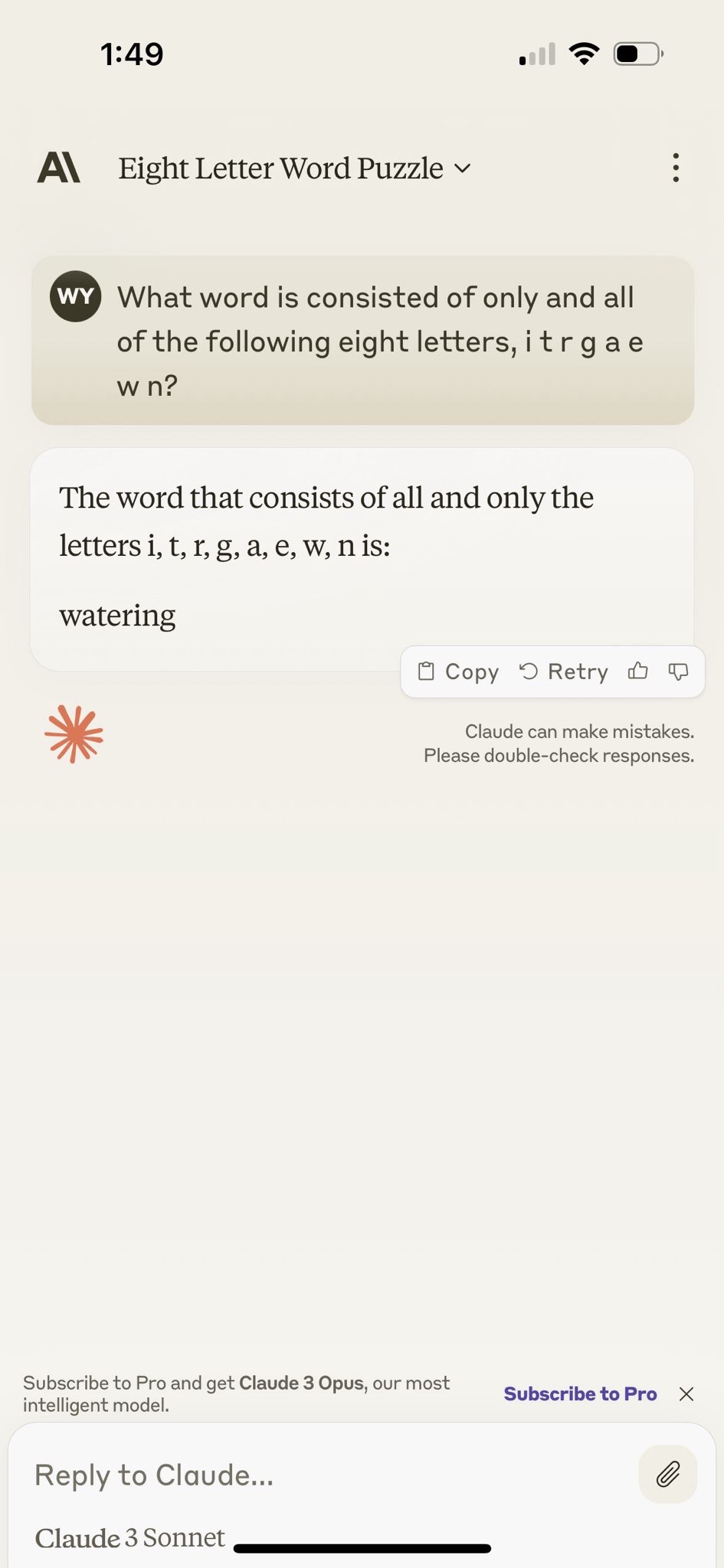Open the three-dot overflow menu
Viewport: 724px width, 1568px height.
675,168
